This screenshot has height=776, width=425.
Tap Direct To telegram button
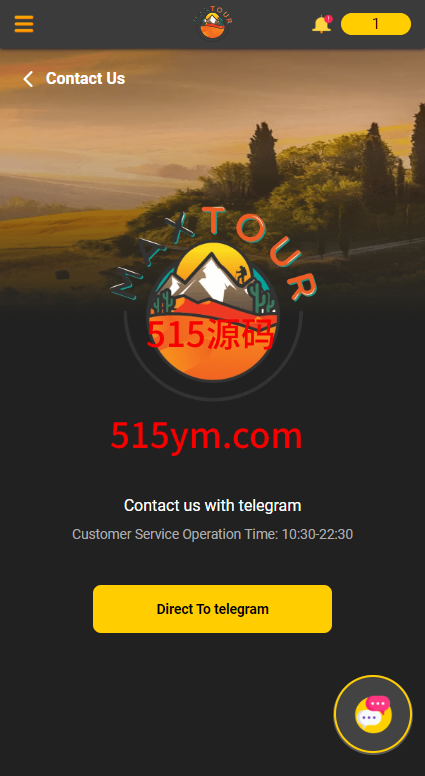click(212, 609)
